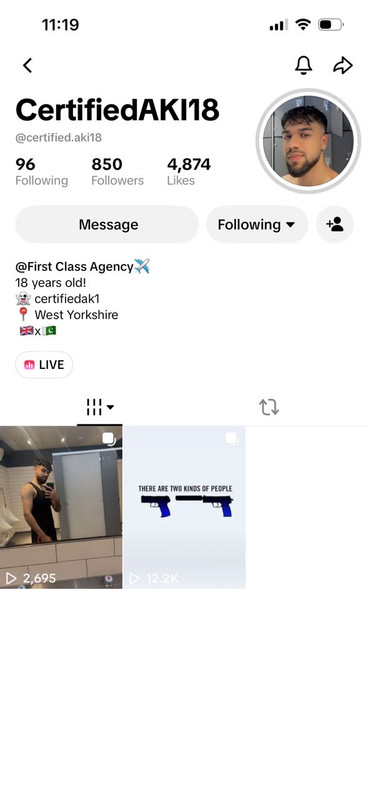Image resolution: width=369 pixels, height=799 pixels.
Task: View the 96 Following list
Action: tap(41, 172)
